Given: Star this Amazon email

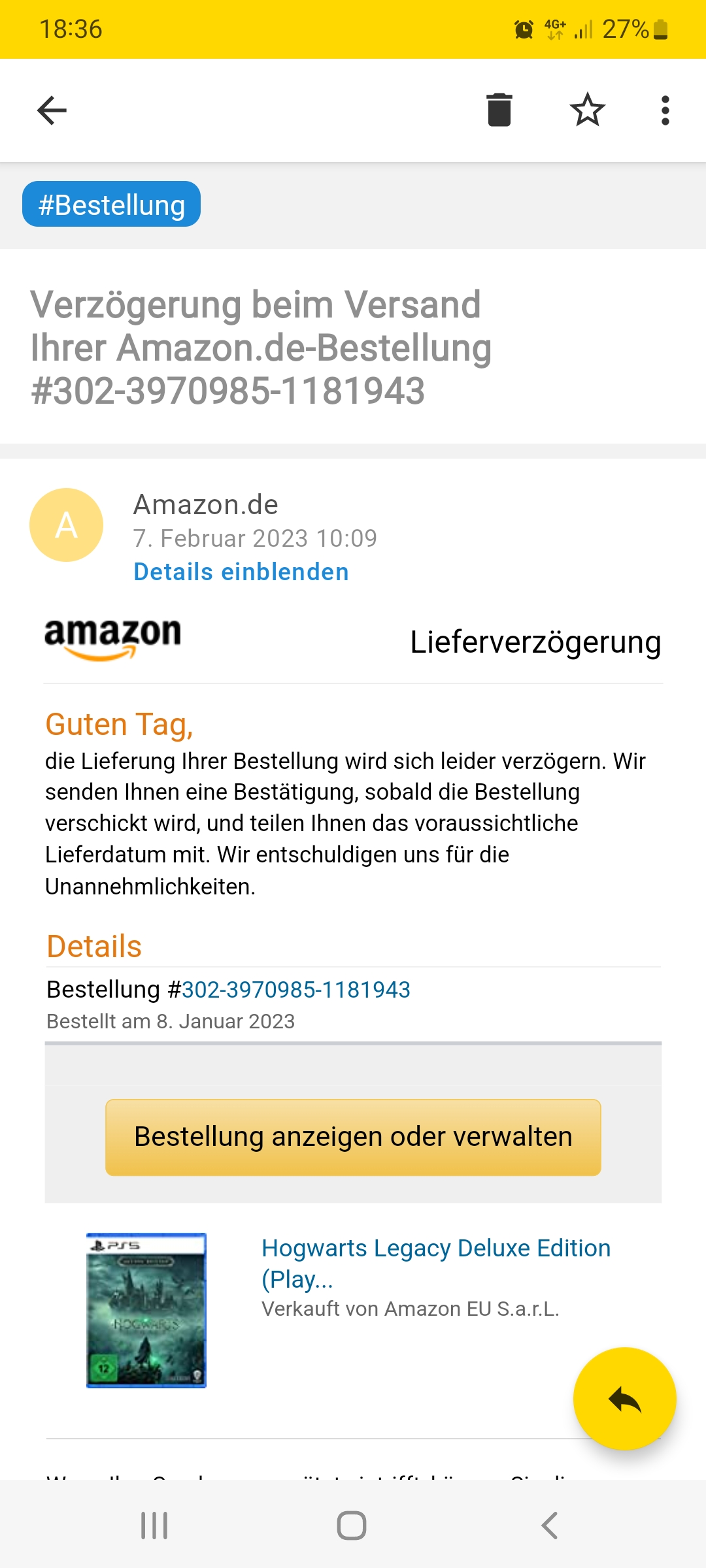Looking at the screenshot, I should tap(587, 110).
